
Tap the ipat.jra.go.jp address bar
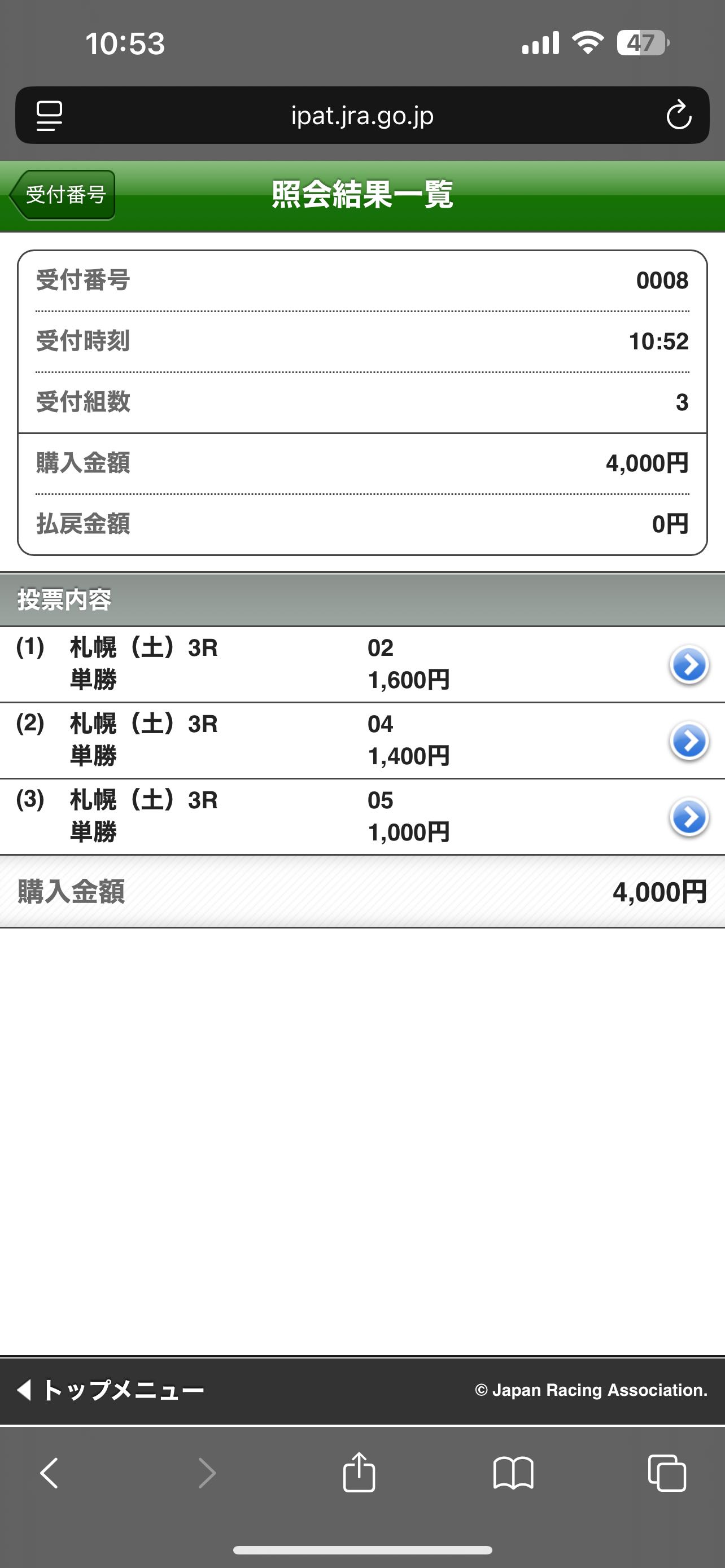coord(362,116)
